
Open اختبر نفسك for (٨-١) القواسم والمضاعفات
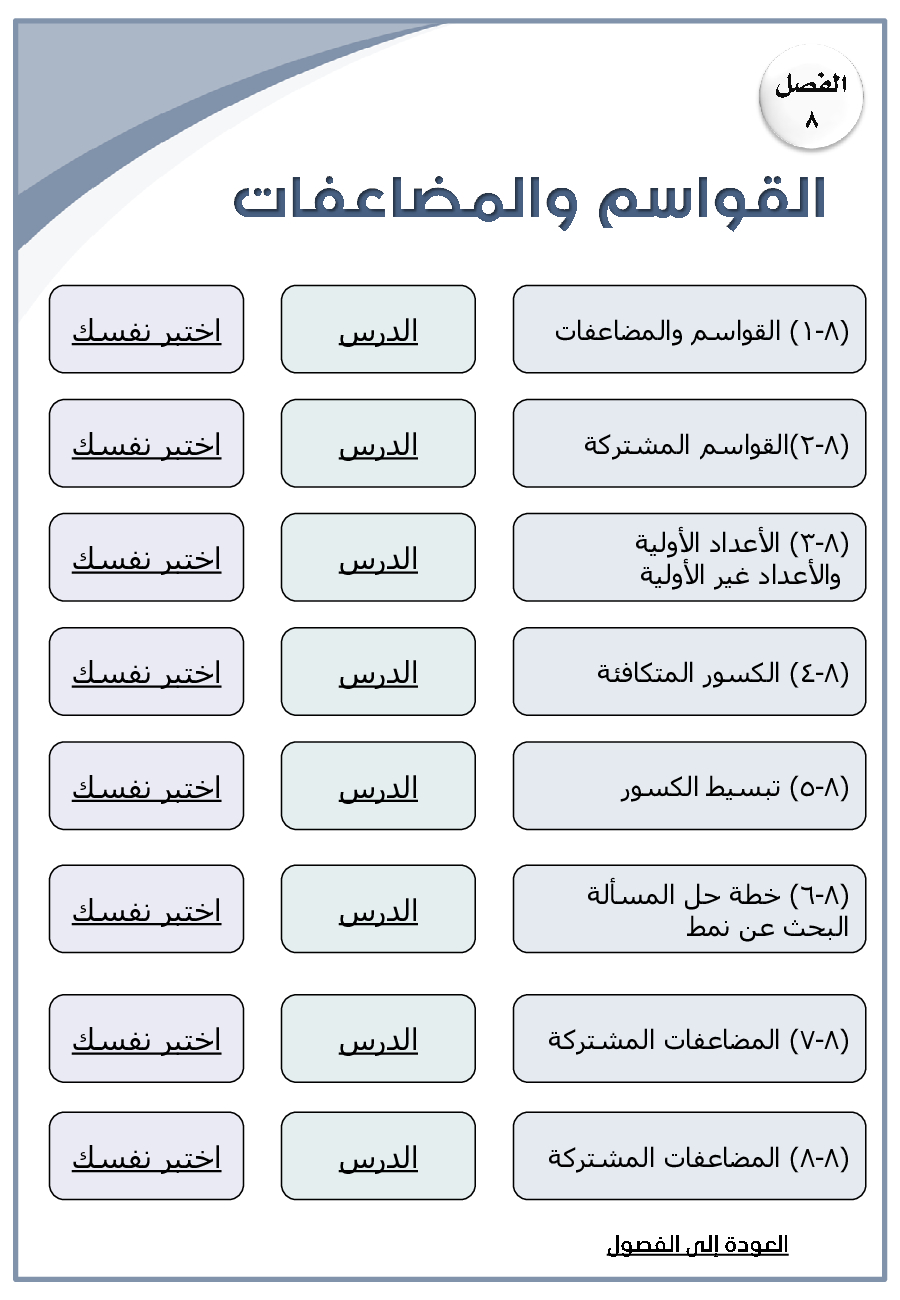[x=146, y=331]
